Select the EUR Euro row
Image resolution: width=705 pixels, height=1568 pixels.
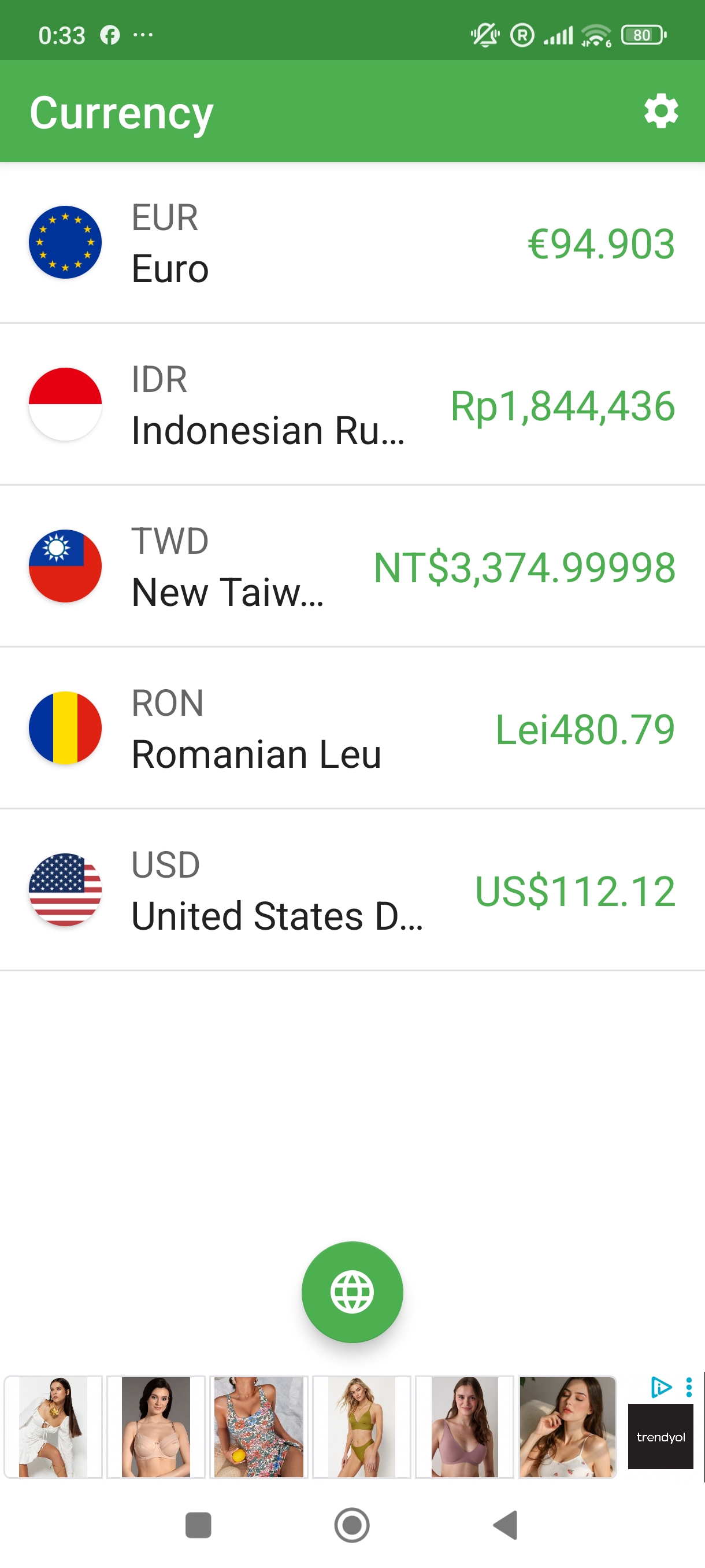click(352, 243)
